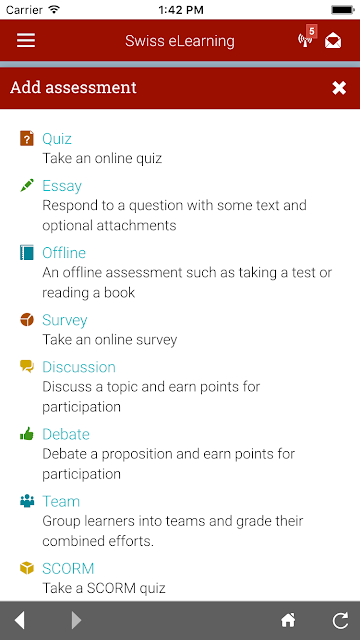360x640 pixels.
Task: Close the Add assessment dialog
Action: pyautogui.click(x=339, y=88)
